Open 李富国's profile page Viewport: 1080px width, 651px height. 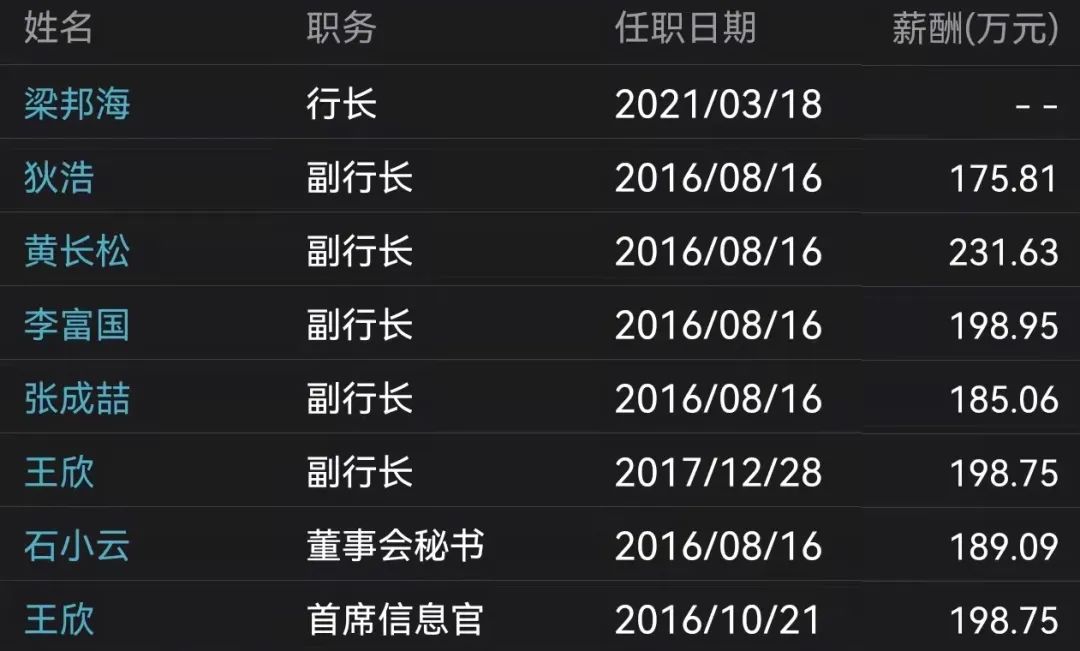[77, 326]
